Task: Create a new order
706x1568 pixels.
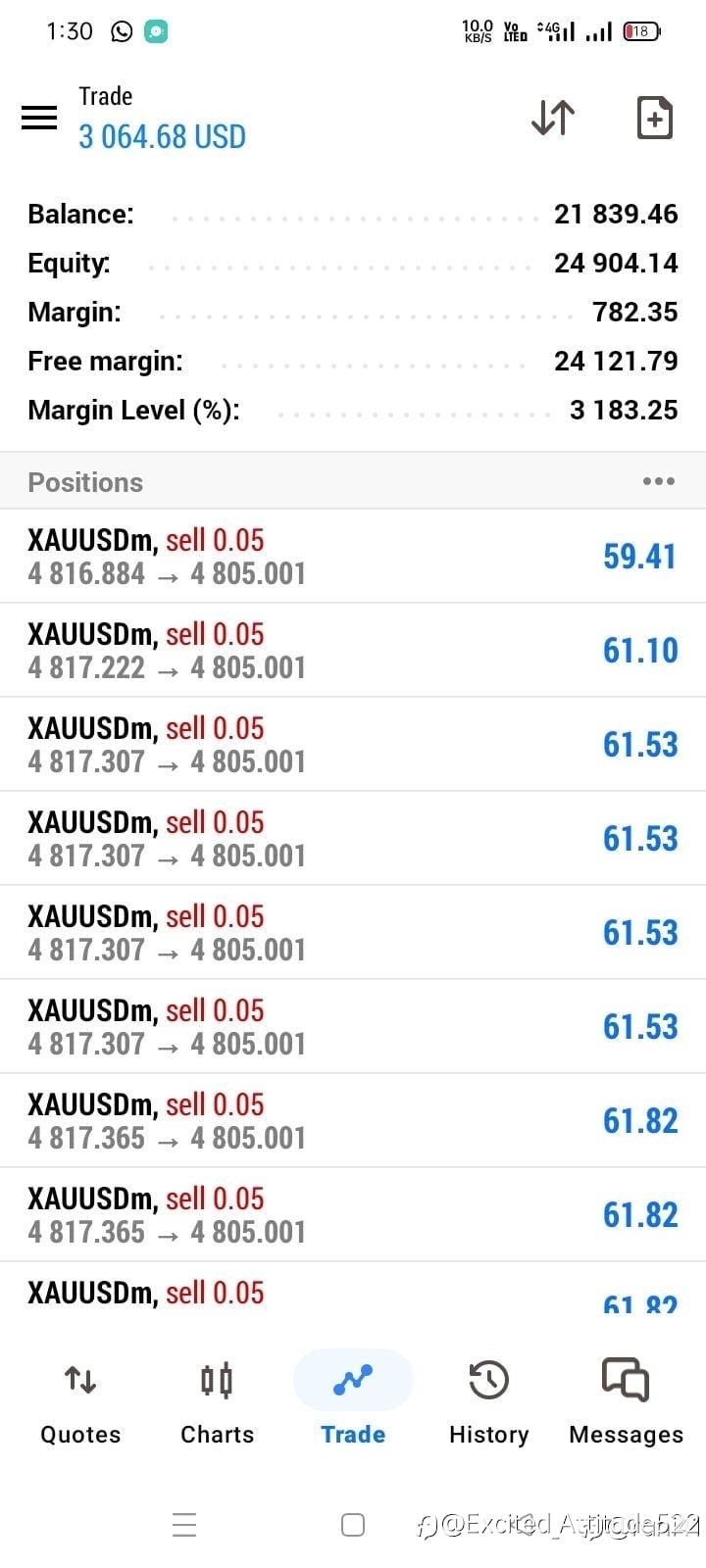Action: [x=654, y=118]
